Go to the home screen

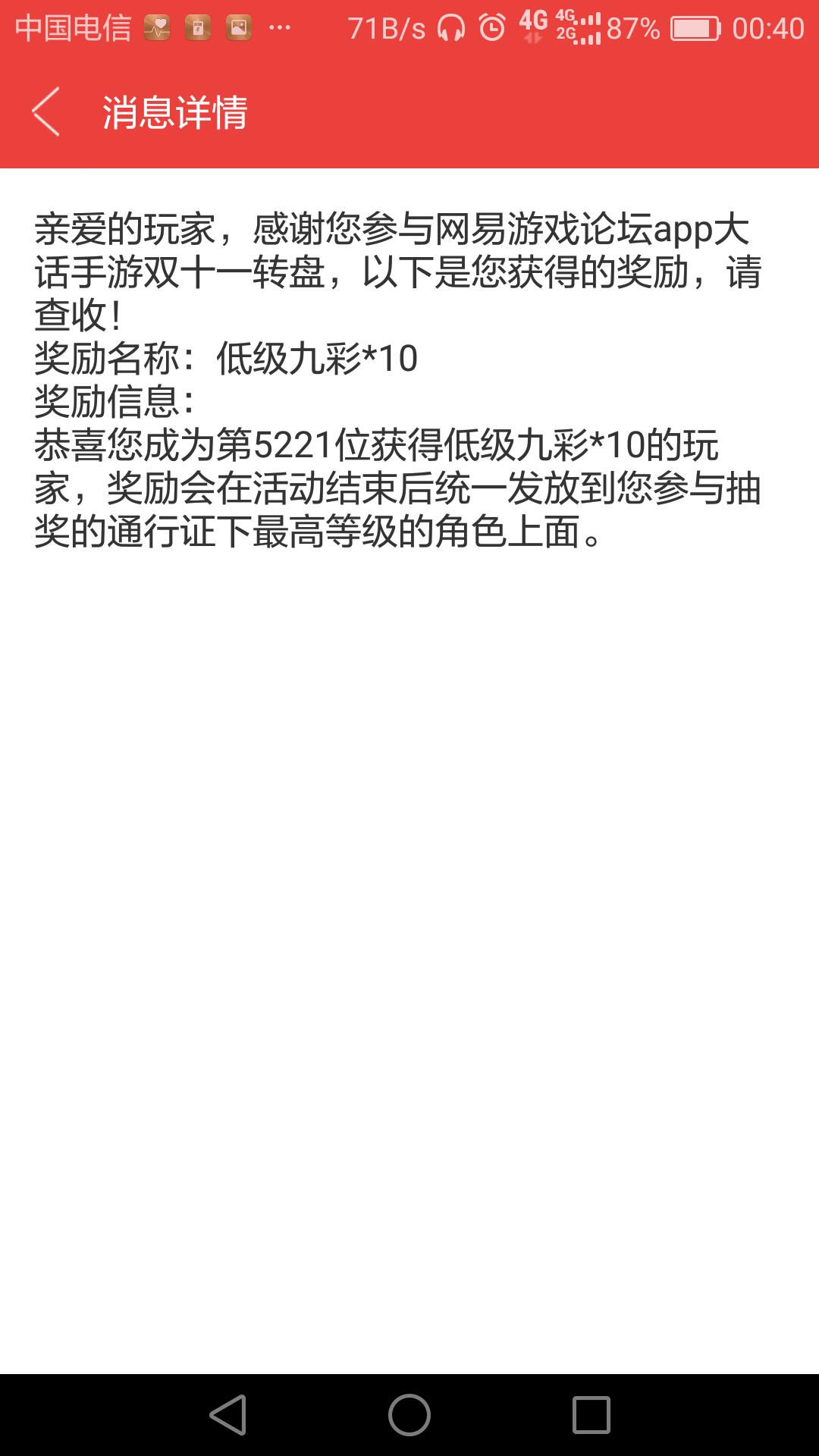409,1415
